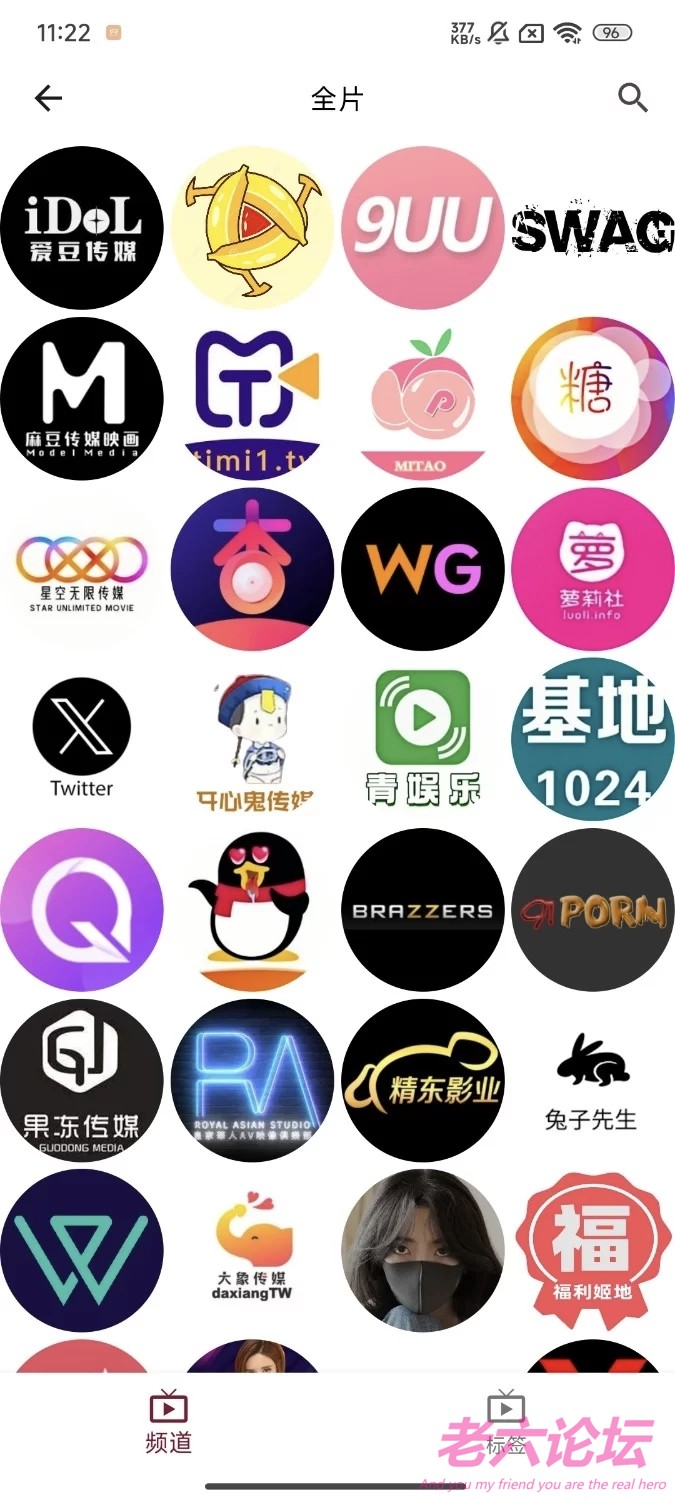Open the 果冻传媒 channel tile
675x1500 pixels.
click(x=82, y=1081)
